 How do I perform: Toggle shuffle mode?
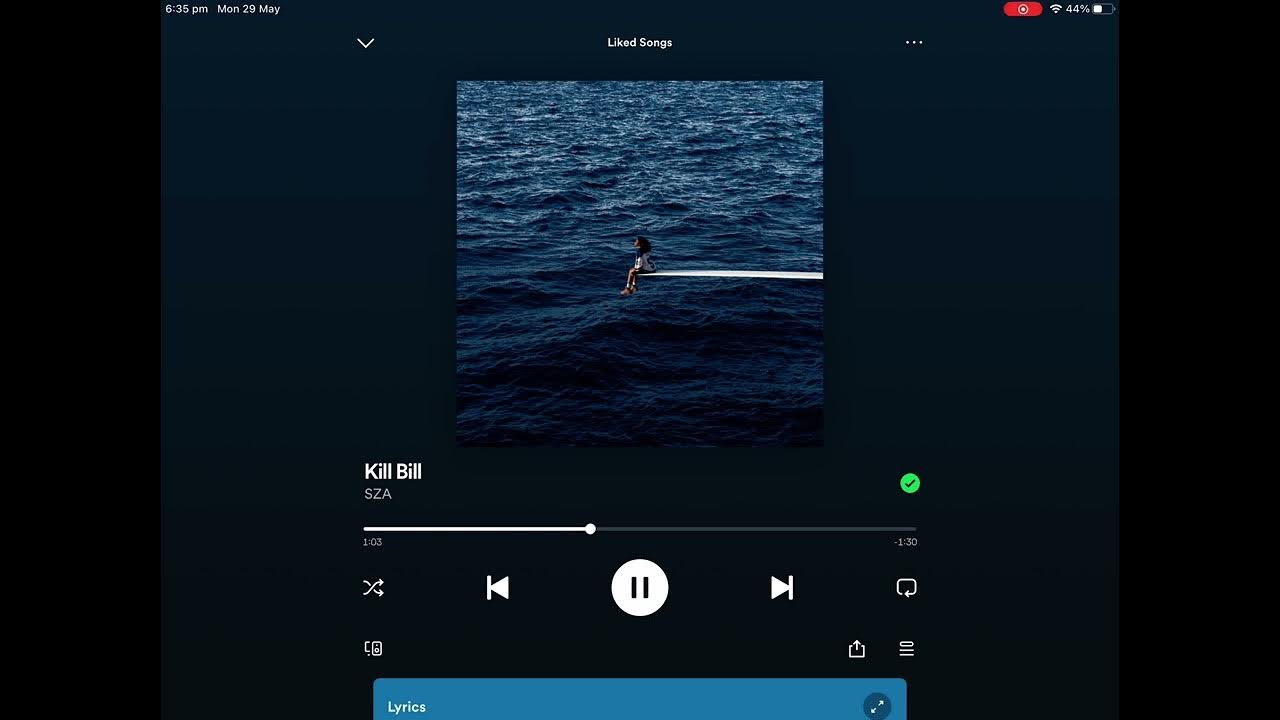373,588
